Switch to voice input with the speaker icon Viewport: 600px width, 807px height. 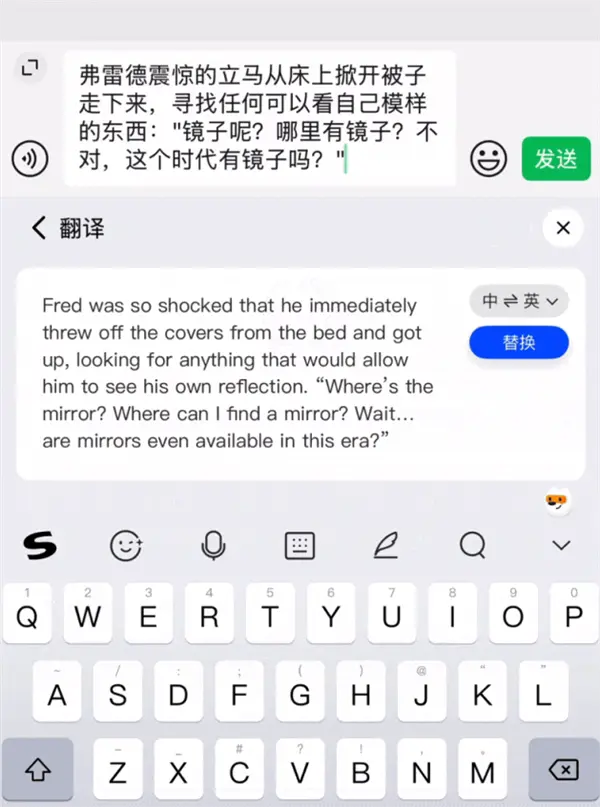[31, 158]
